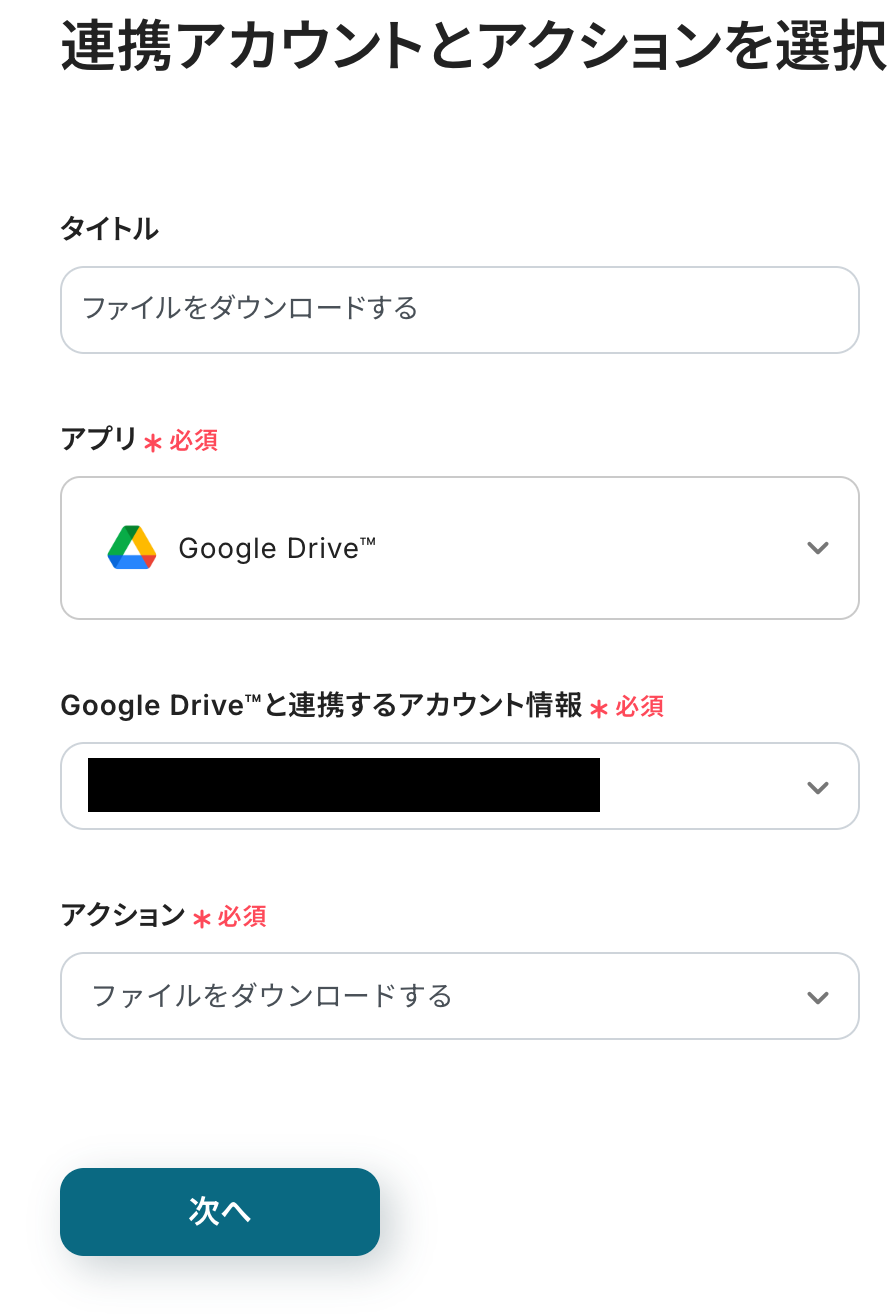
Task: Tap the タイトル text field
Action: point(459,309)
